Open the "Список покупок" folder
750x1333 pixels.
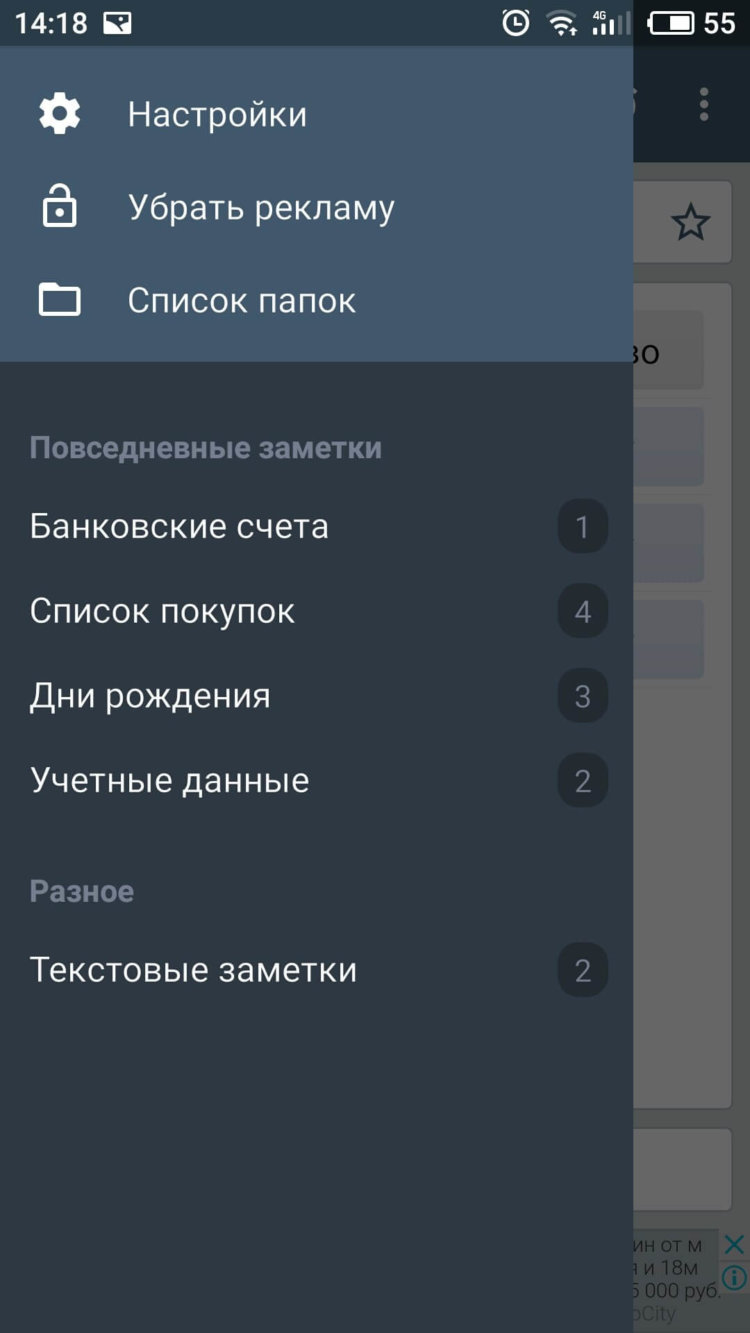[163, 611]
